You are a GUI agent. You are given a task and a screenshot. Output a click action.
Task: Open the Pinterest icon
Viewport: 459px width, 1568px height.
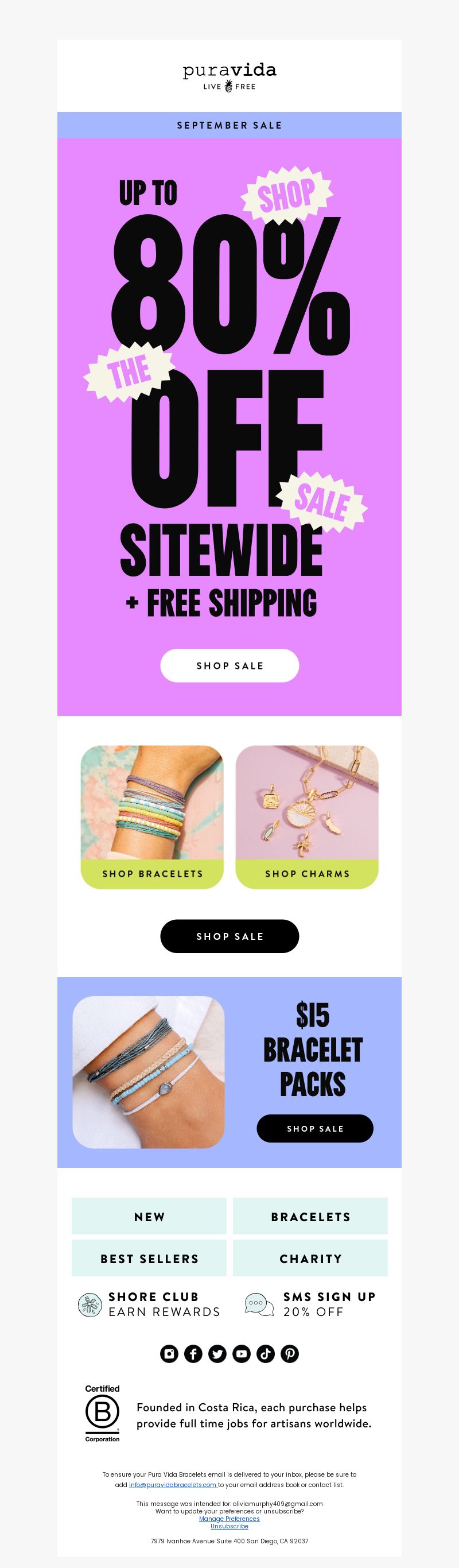tap(290, 1354)
